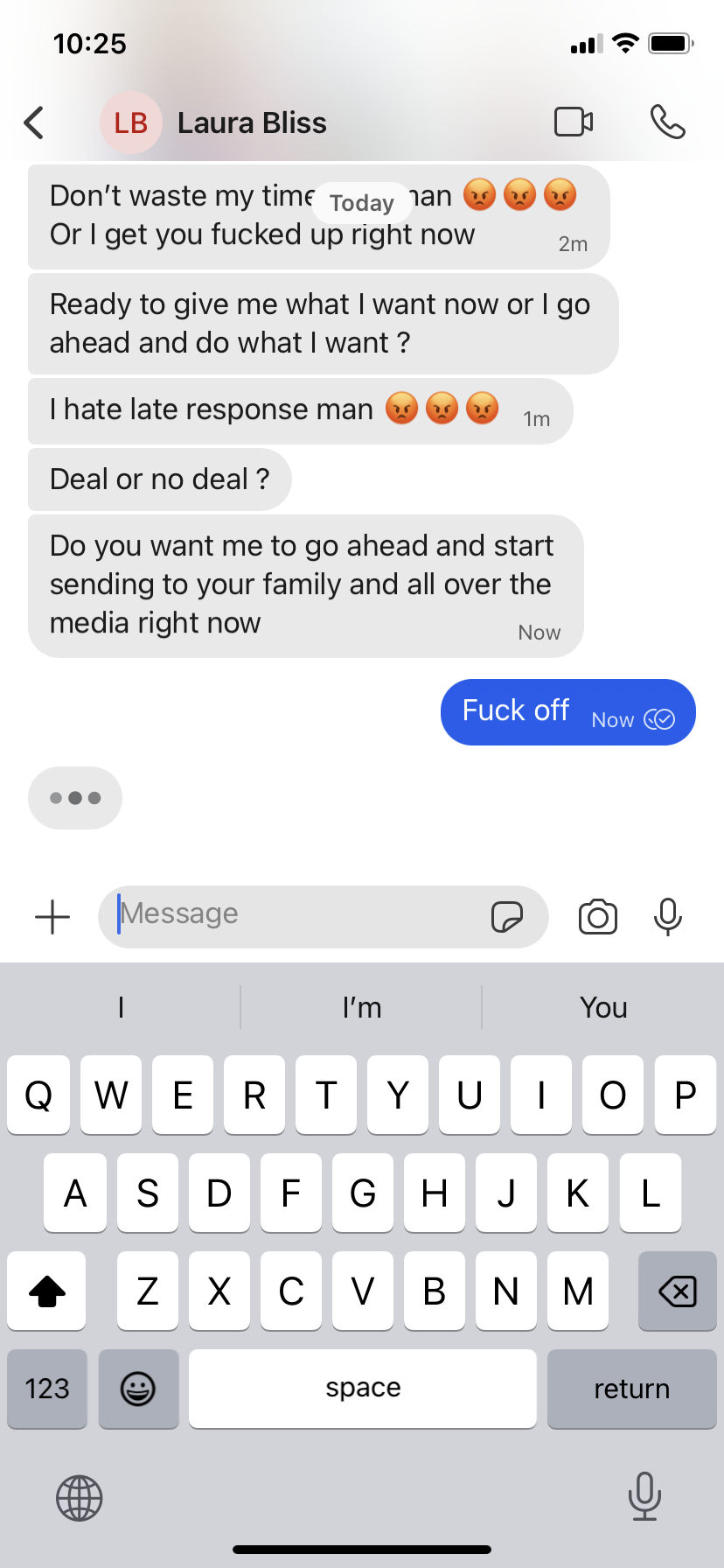Image resolution: width=724 pixels, height=1568 pixels.
Task: Switch to the 123 numeric keyboard
Action: click(x=47, y=1389)
